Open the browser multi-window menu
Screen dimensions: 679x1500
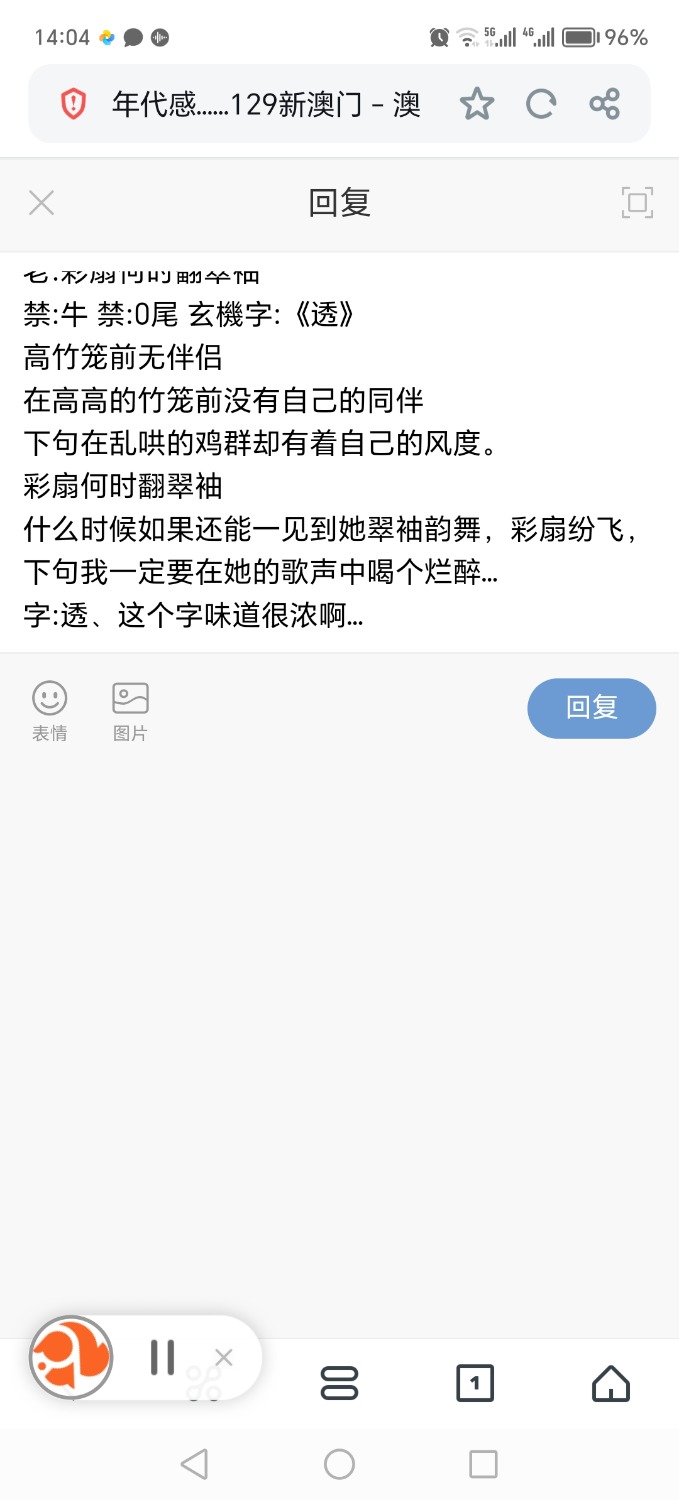click(x=339, y=1384)
